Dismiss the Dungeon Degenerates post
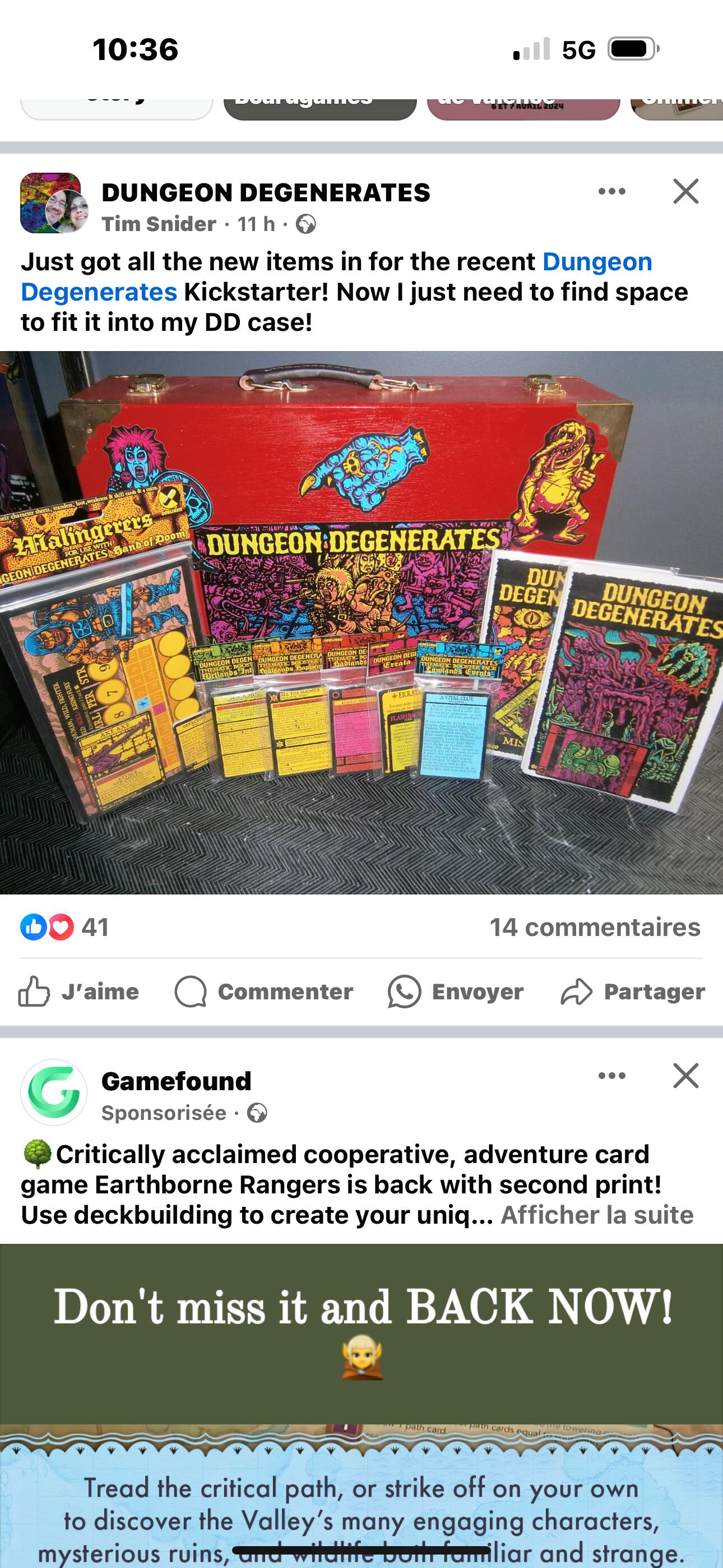Screen dimensions: 723x1568 (685, 192)
